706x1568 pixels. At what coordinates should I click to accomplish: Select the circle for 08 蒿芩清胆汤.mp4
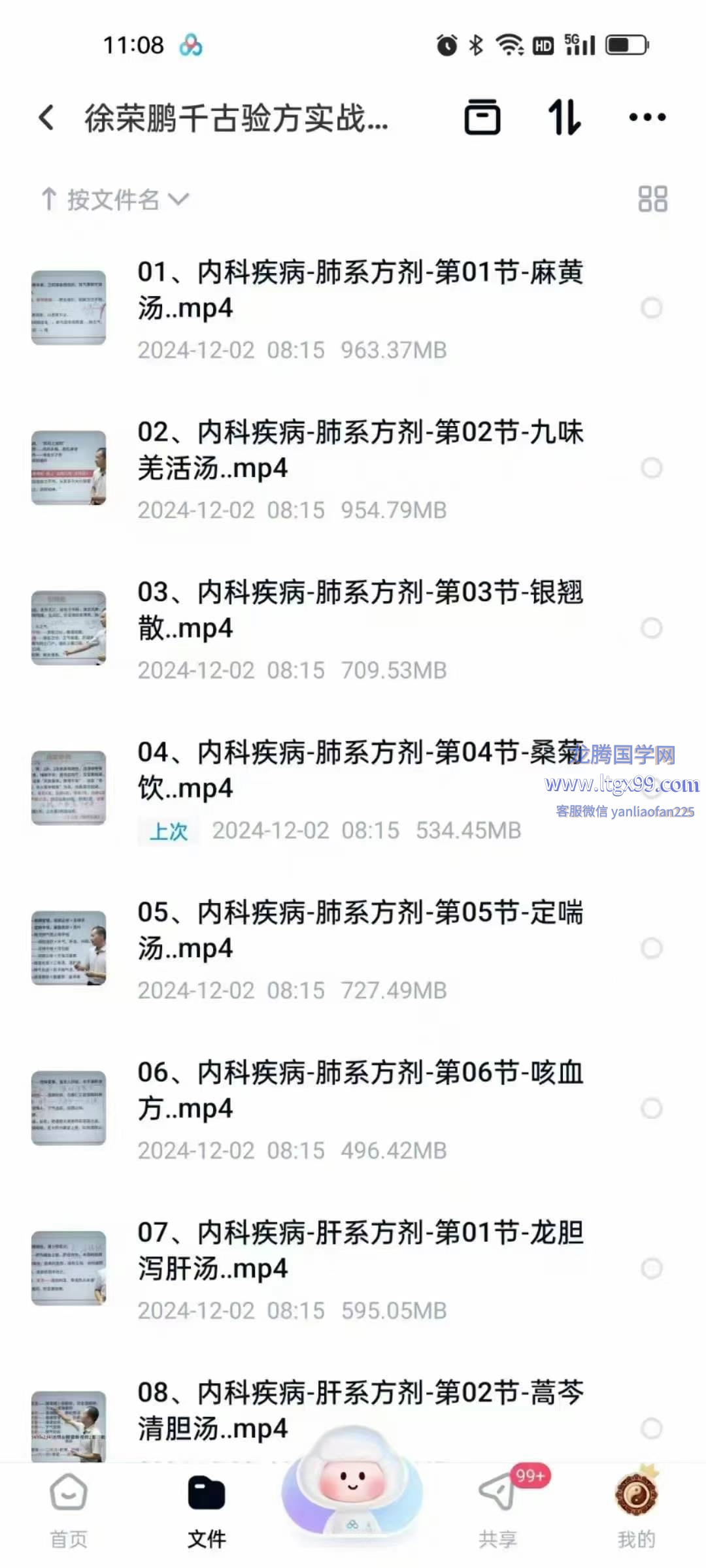click(652, 1428)
